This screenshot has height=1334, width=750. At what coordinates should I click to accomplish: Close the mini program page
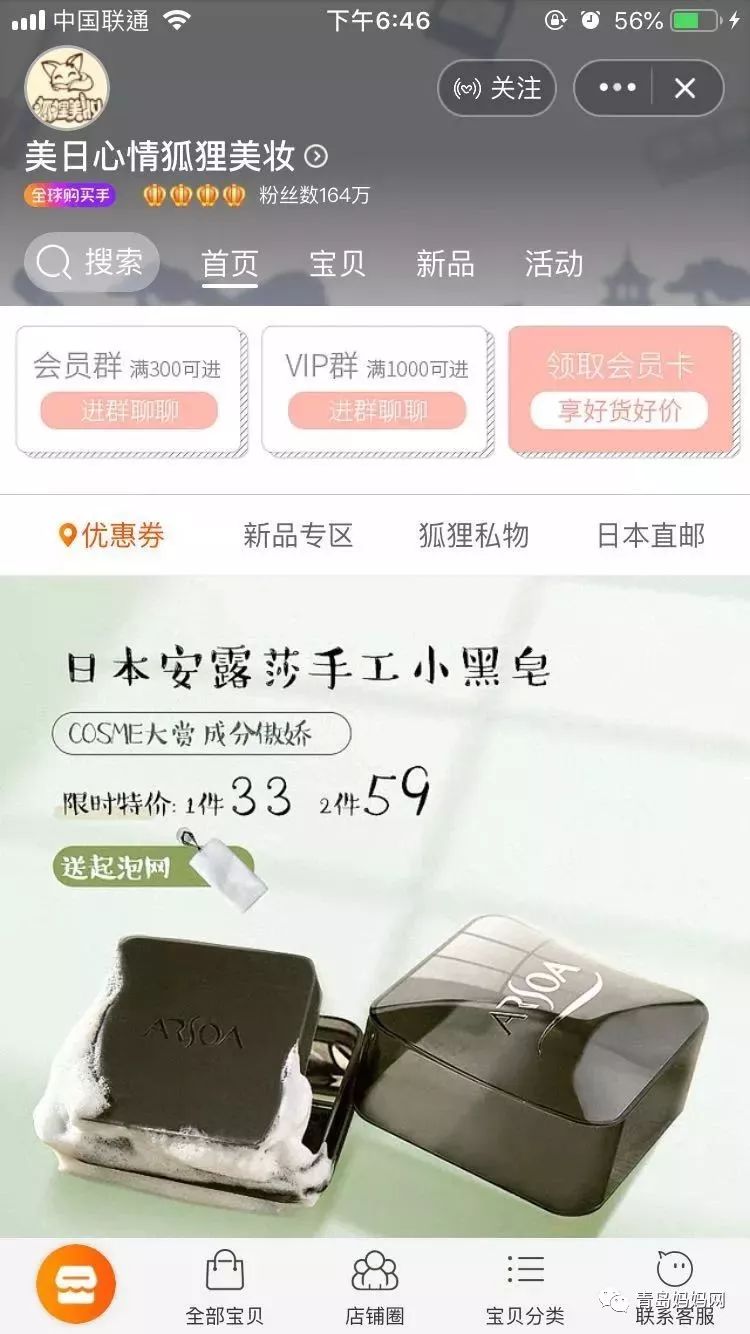click(685, 88)
